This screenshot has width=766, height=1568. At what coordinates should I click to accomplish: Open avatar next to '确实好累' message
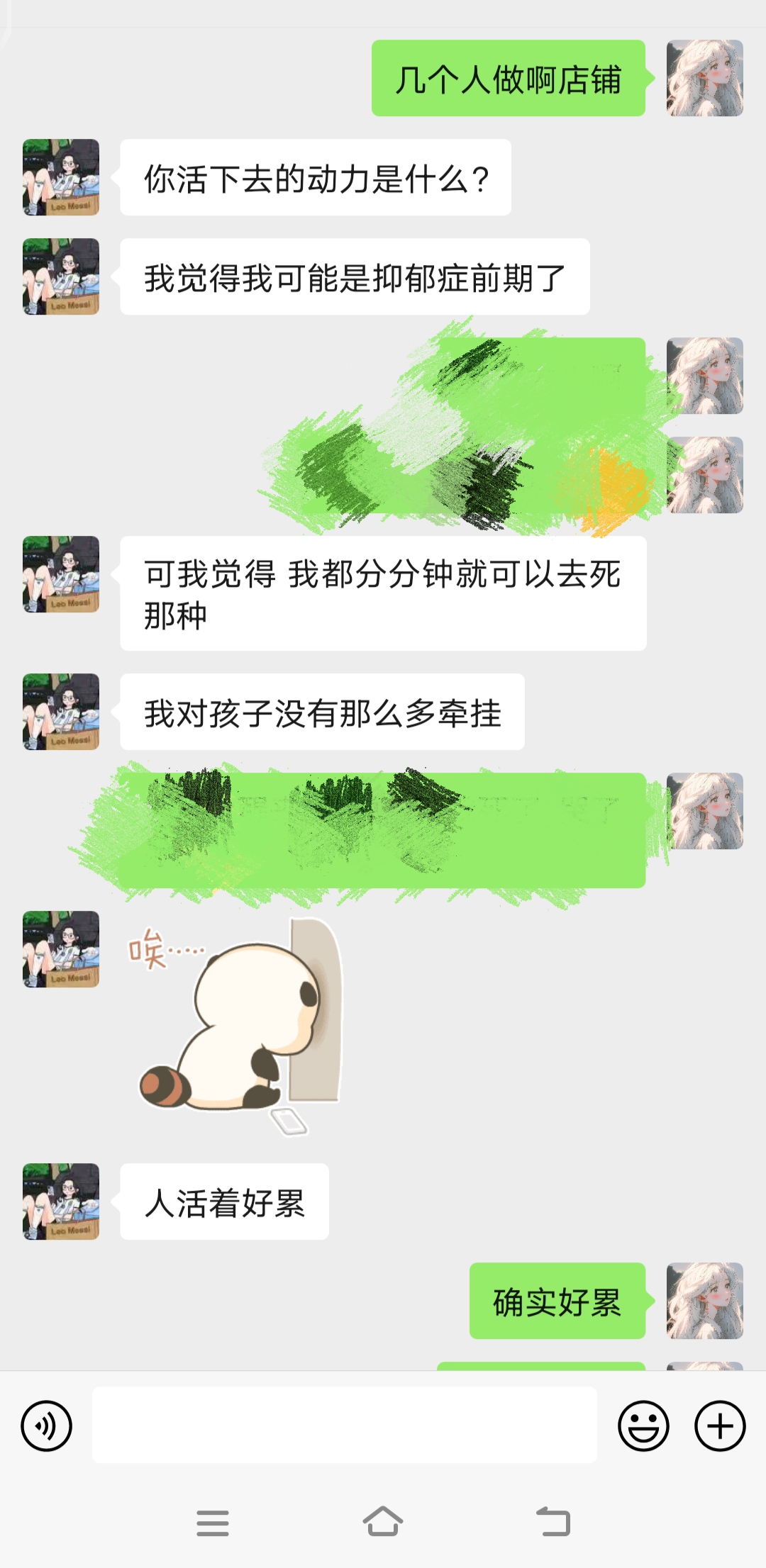[x=704, y=1301]
